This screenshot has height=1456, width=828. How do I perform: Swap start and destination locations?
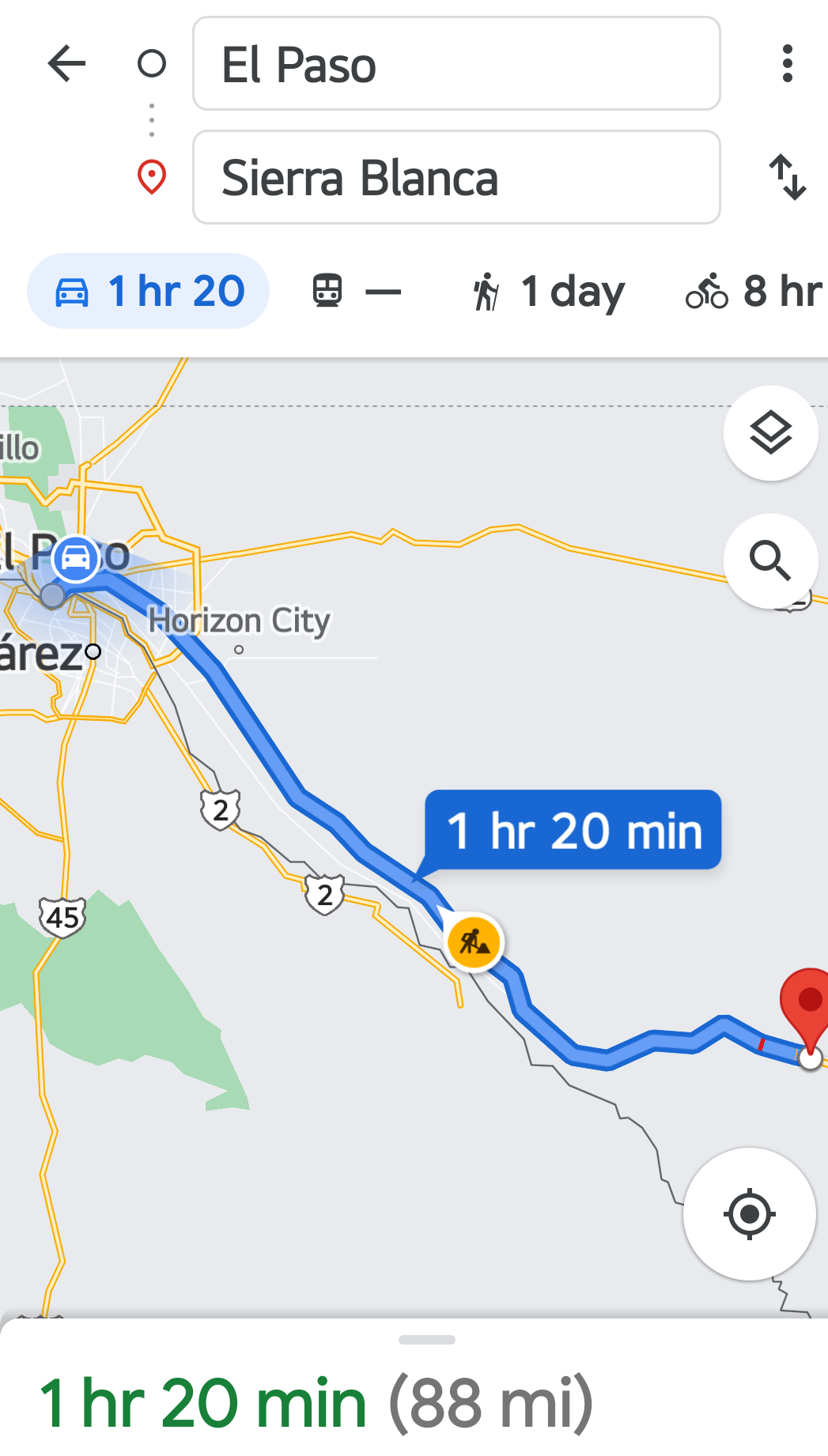pyautogui.click(x=788, y=177)
